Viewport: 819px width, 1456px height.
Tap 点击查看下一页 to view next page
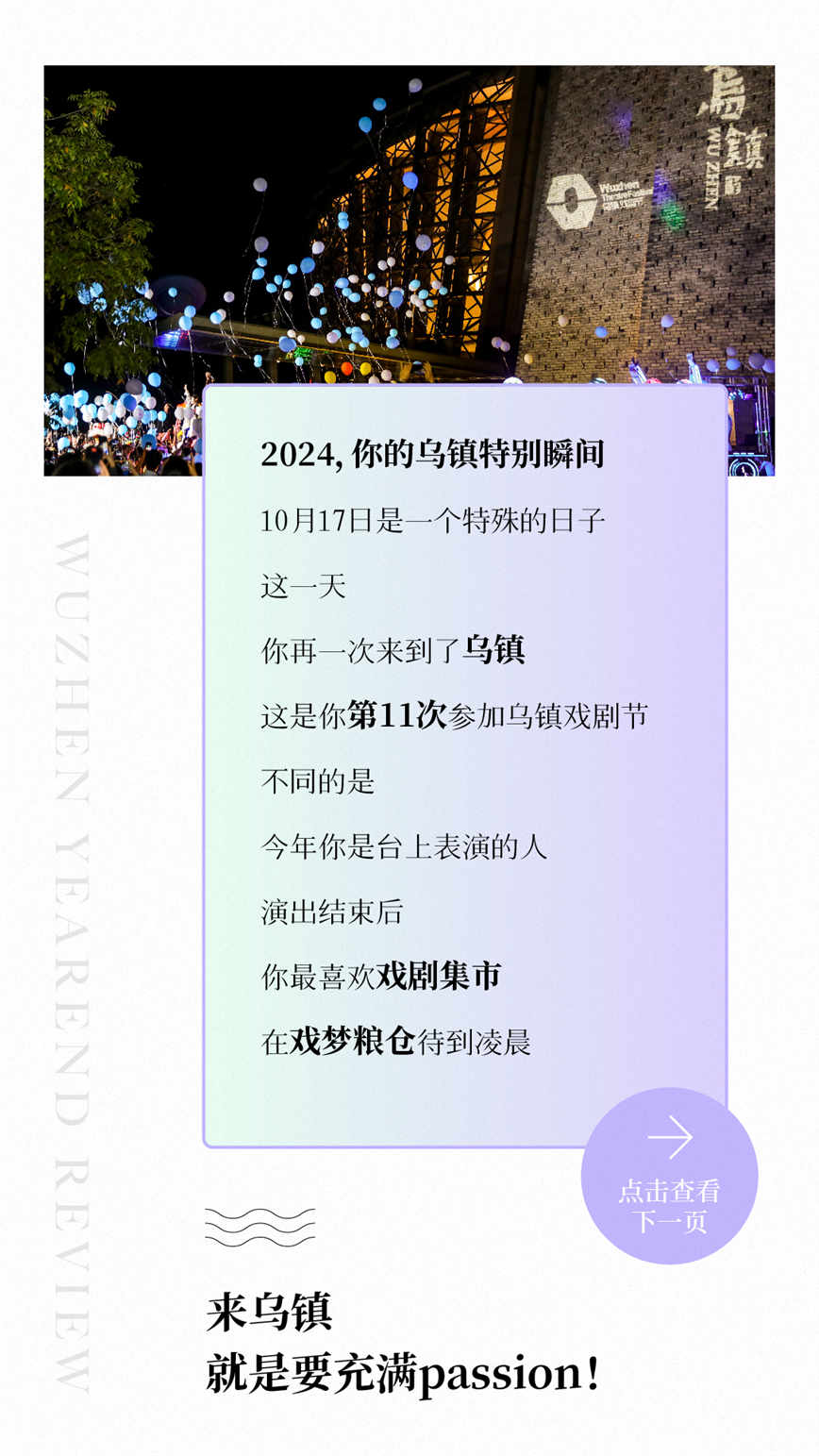(669, 1176)
